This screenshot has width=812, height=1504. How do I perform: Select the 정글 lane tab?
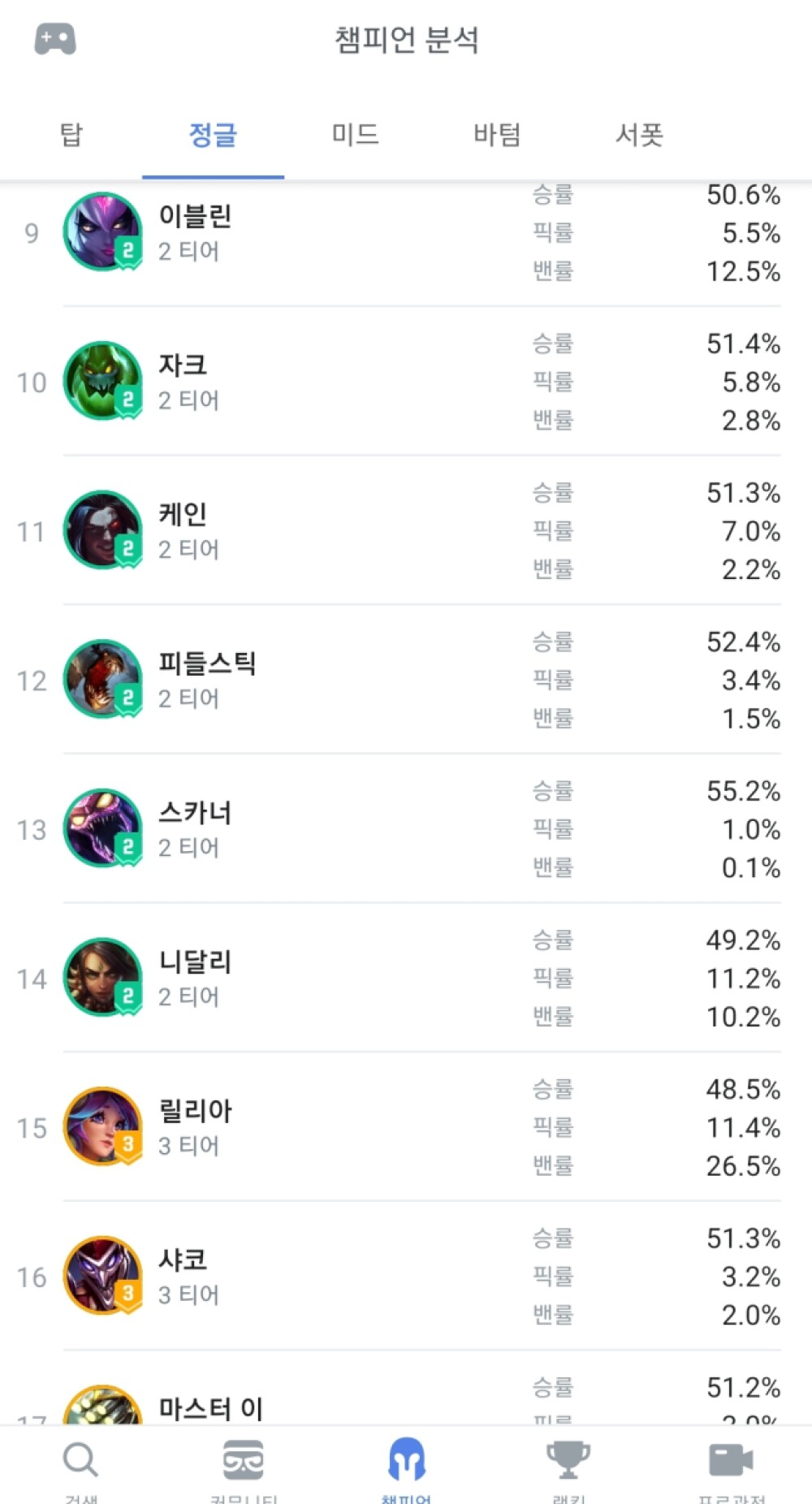[213, 134]
